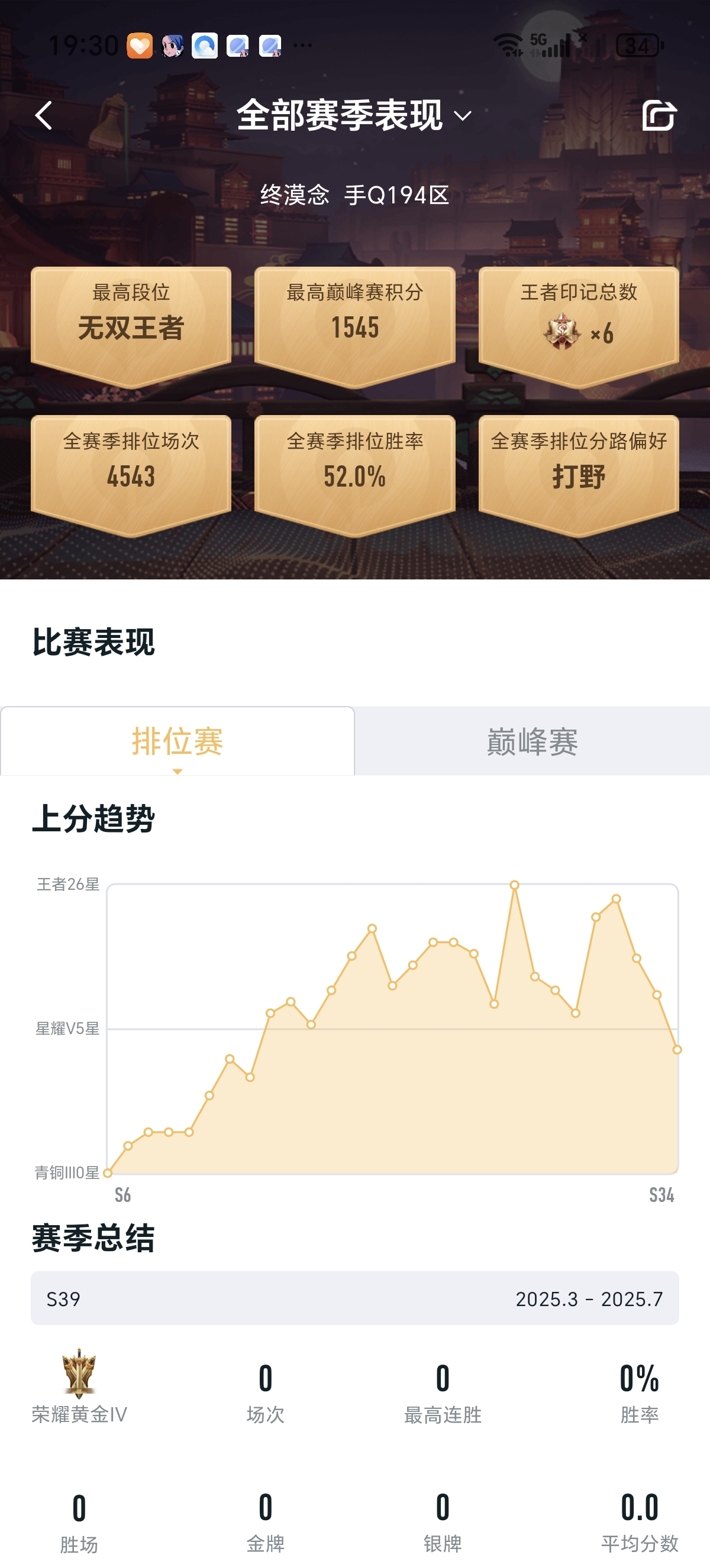Go back using the arrow icon
The height and width of the screenshot is (1568, 710).
pyautogui.click(x=44, y=115)
